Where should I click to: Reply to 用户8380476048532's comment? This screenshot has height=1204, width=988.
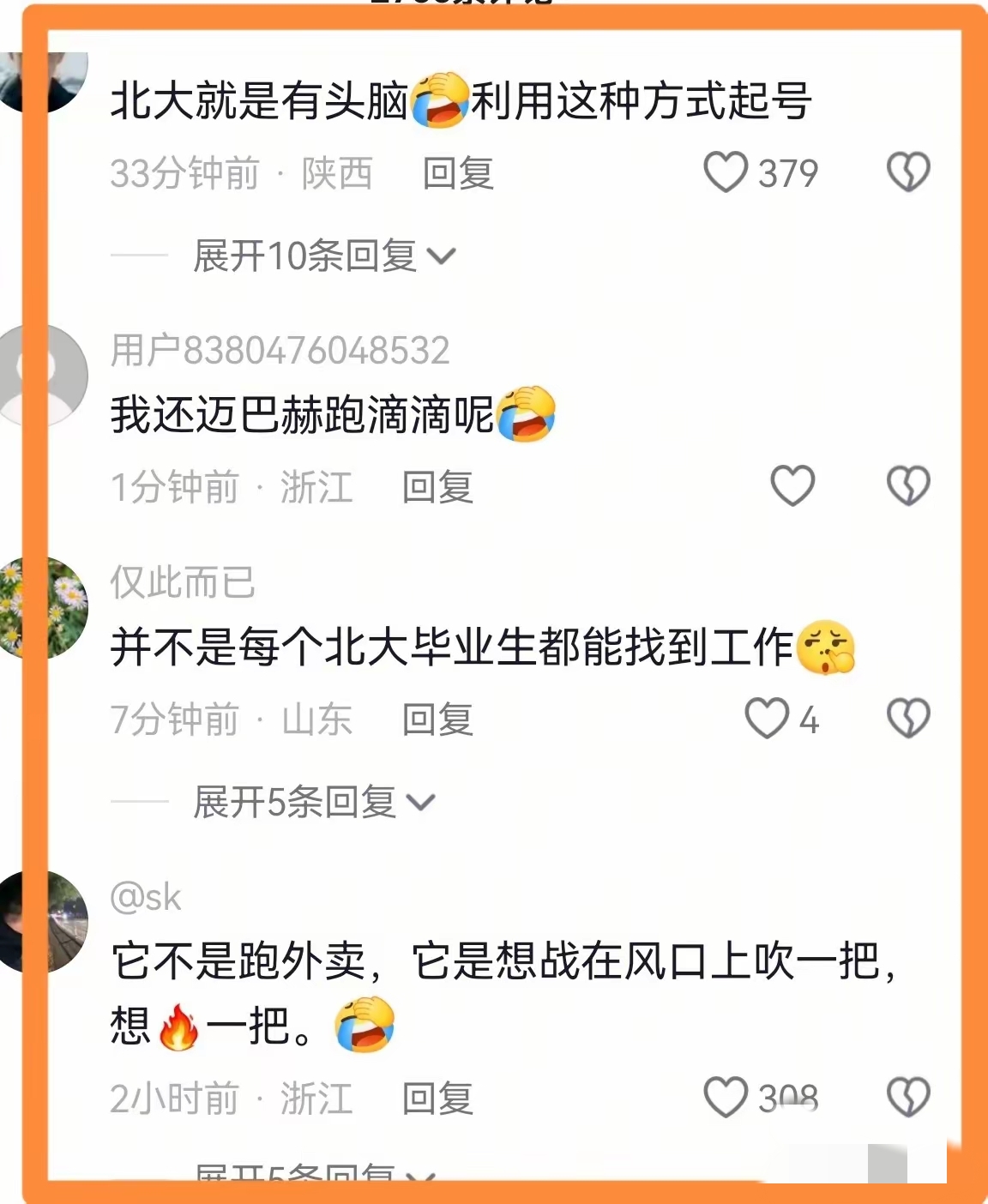tap(437, 487)
